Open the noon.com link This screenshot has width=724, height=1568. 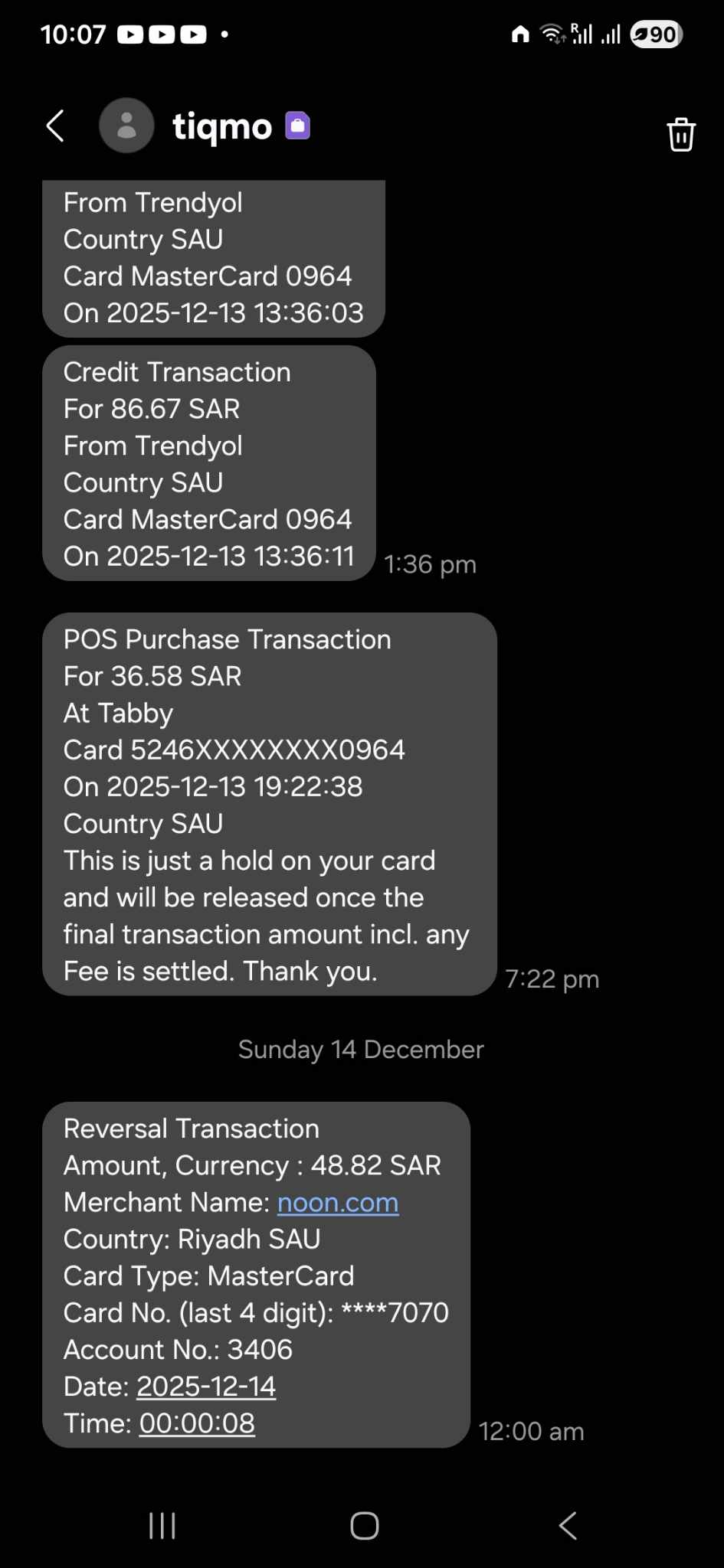coord(337,1202)
